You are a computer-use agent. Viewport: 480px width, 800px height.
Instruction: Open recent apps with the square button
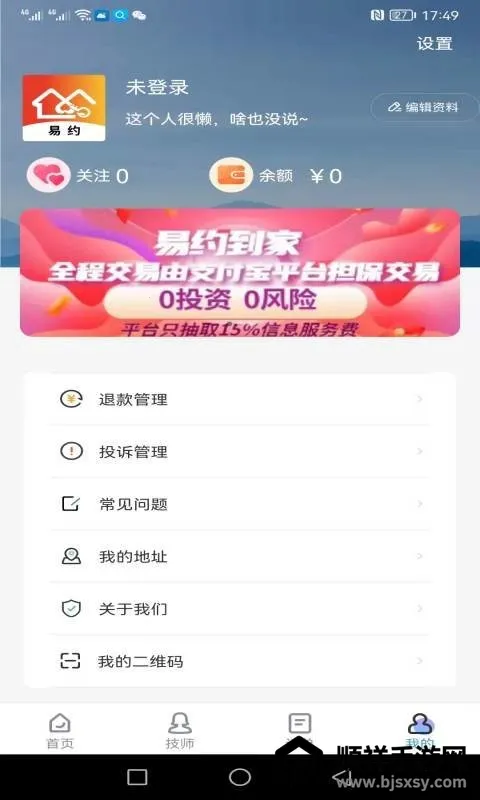[x=137, y=777]
